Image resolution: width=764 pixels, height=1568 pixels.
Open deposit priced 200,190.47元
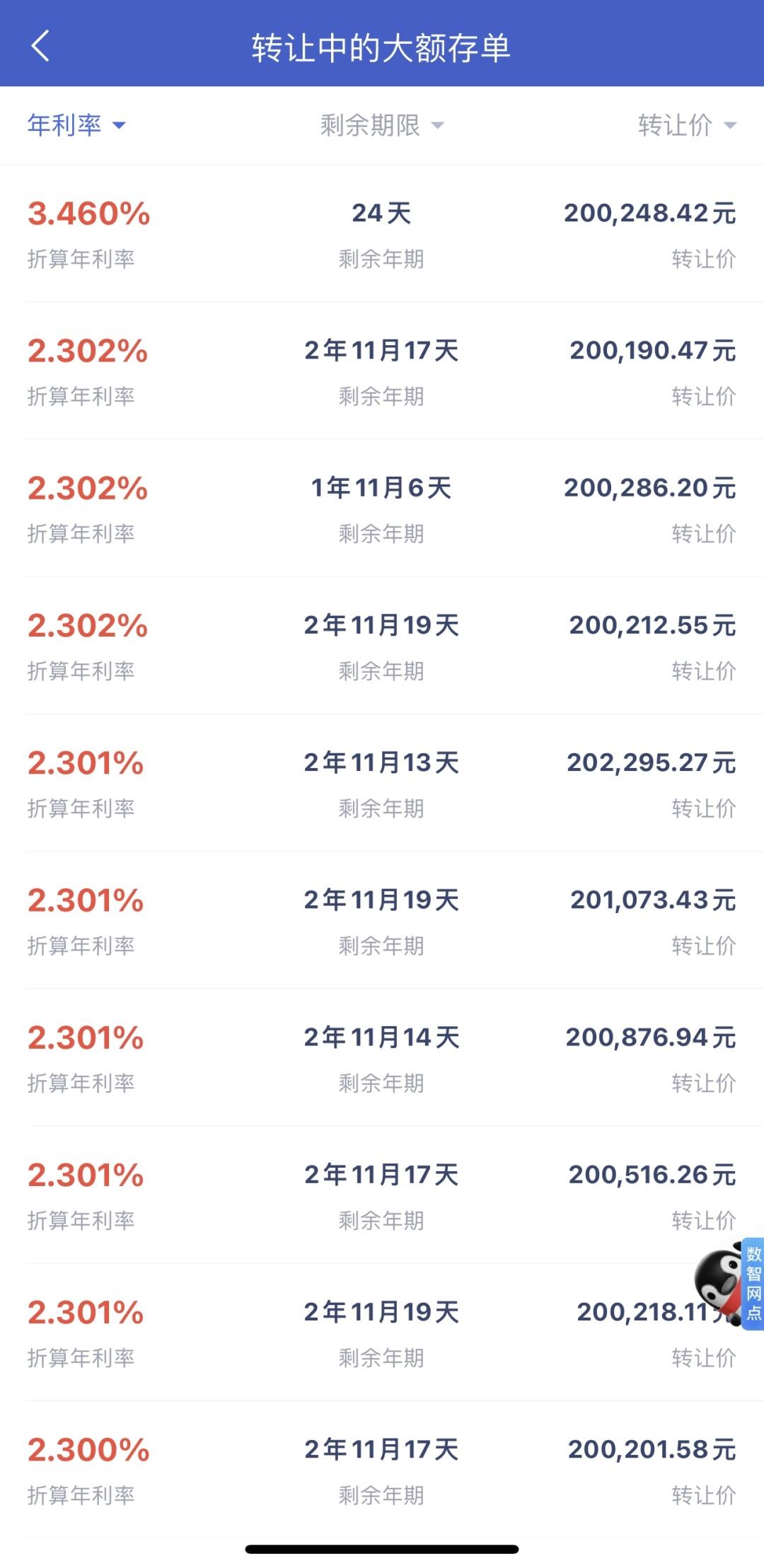click(x=382, y=371)
